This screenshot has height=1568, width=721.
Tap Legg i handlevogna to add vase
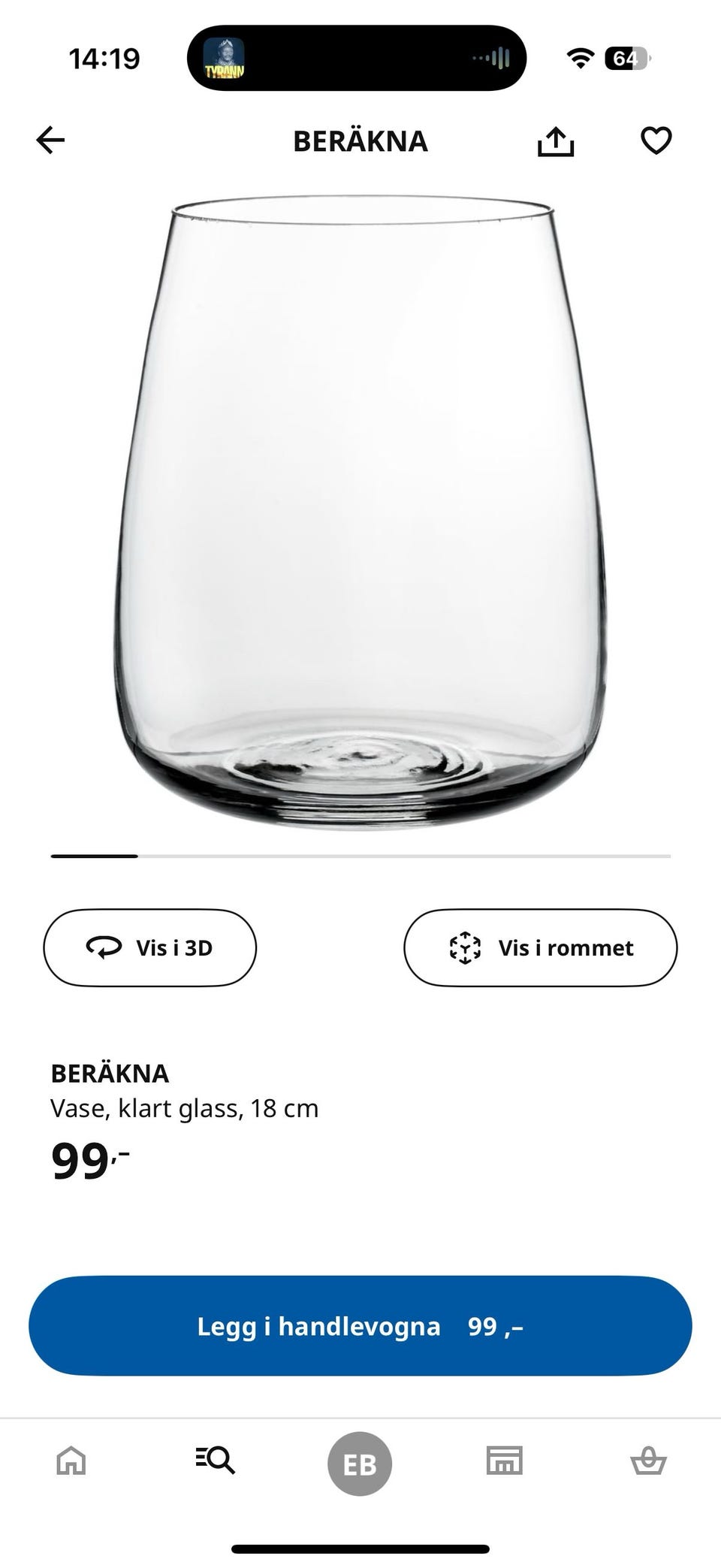(x=360, y=1326)
